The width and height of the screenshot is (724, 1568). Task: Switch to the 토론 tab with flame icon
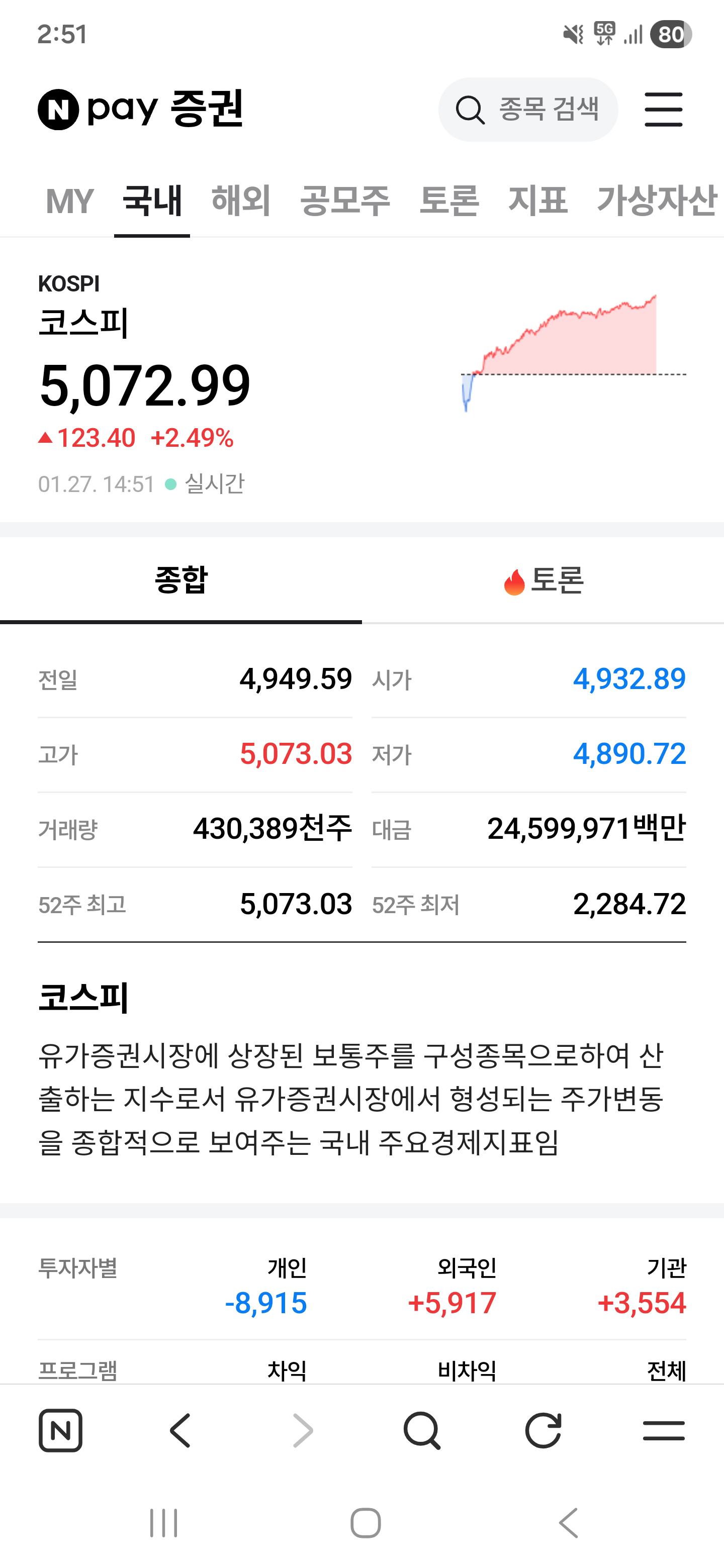click(543, 579)
